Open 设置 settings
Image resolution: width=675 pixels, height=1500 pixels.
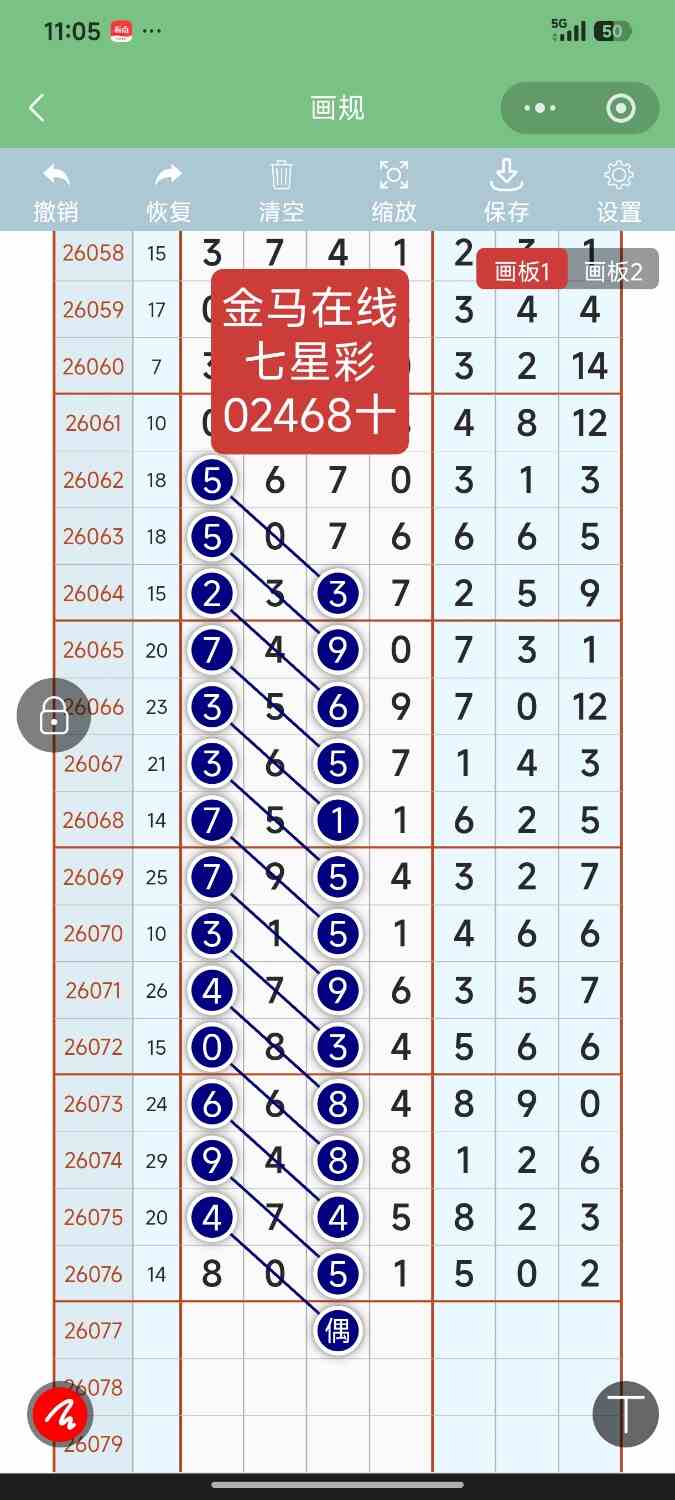(619, 192)
